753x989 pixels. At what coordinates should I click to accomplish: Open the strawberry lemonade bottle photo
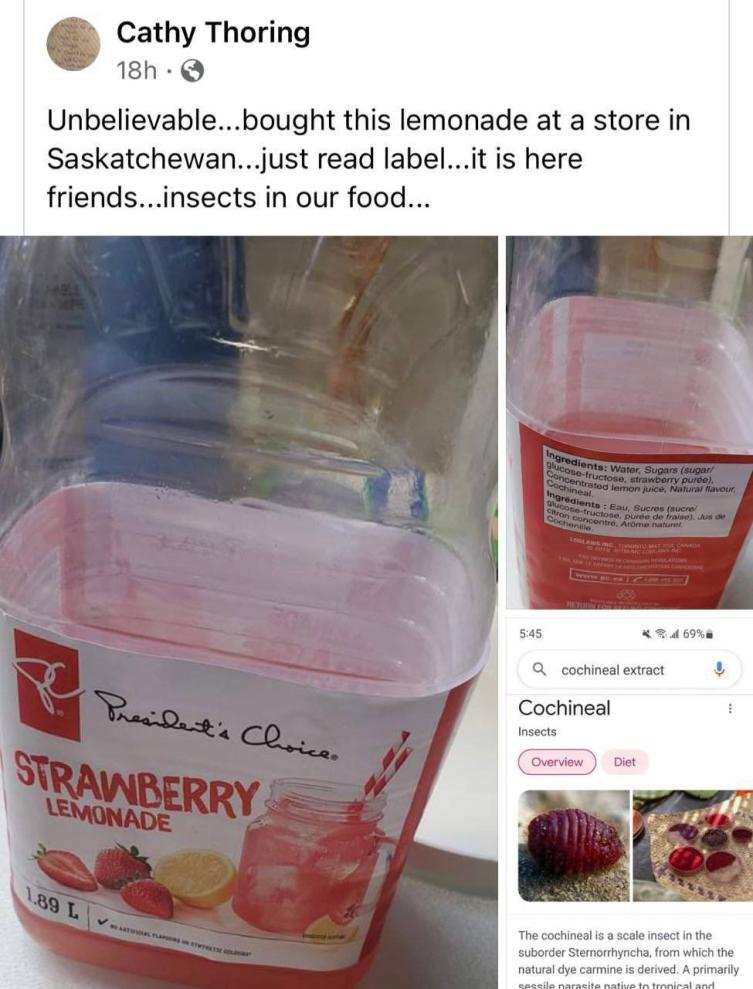point(248,610)
